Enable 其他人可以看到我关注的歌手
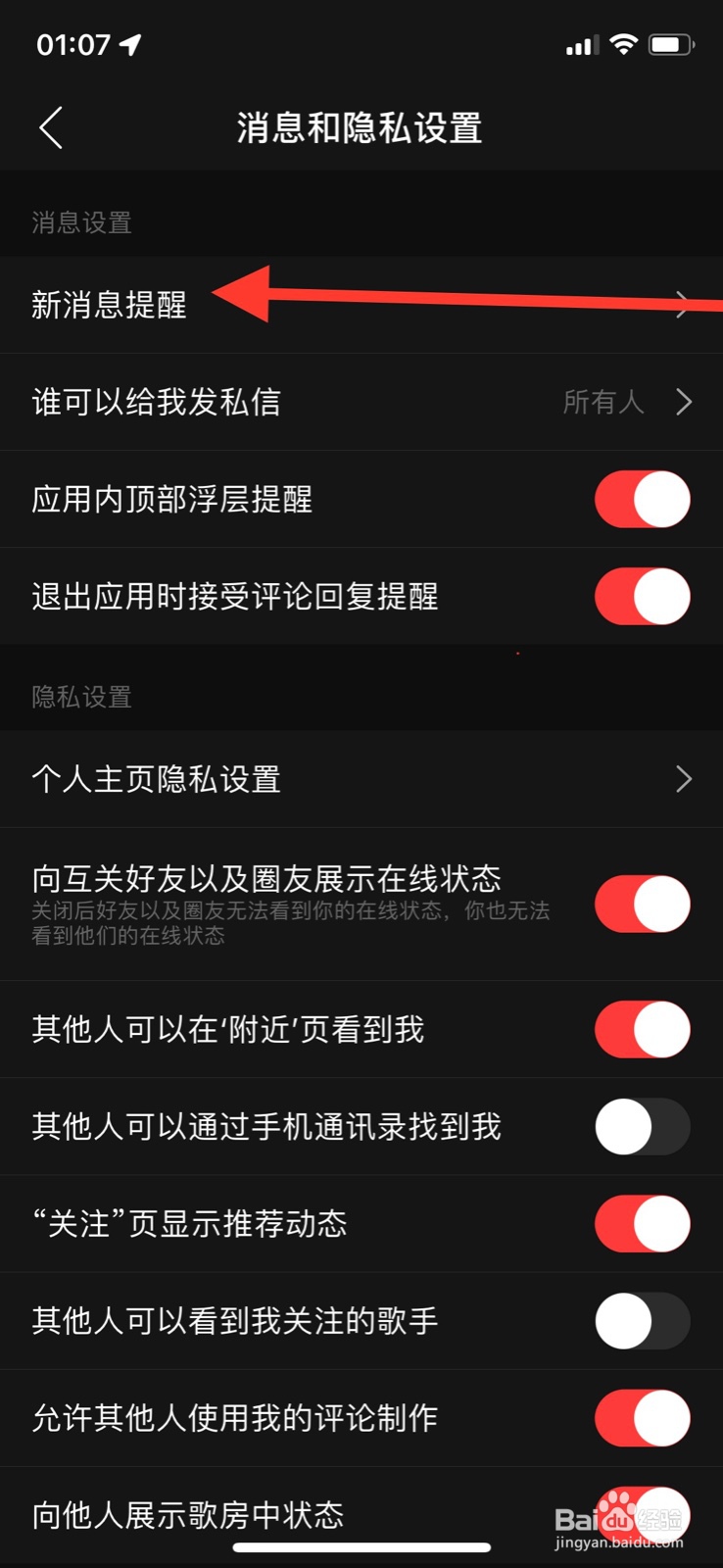Viewport: 723px width, 1568px height. pyautogui.click(x=642, y=1320)
